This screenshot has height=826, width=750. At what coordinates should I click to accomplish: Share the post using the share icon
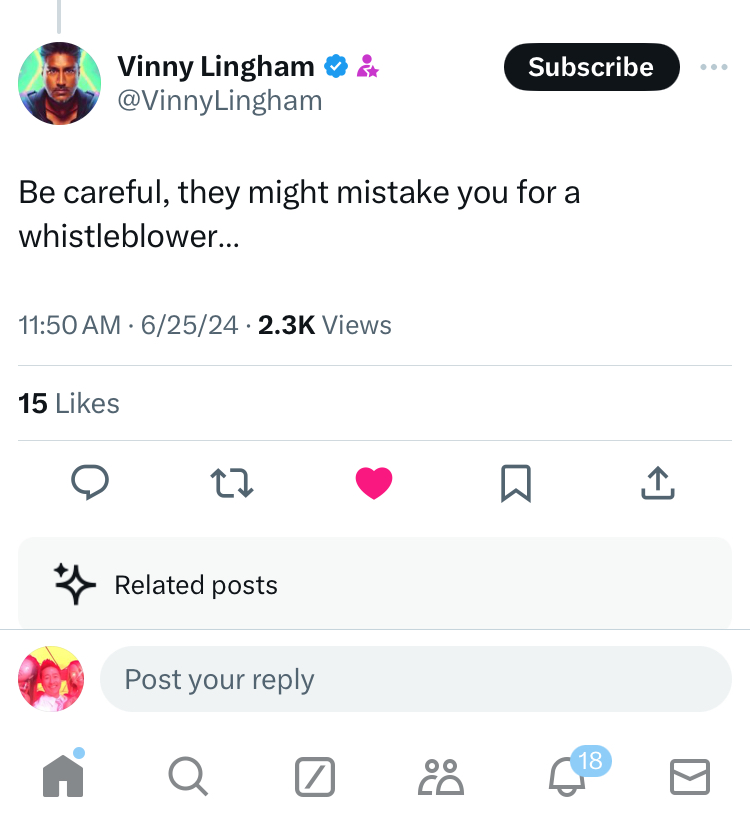657,483
